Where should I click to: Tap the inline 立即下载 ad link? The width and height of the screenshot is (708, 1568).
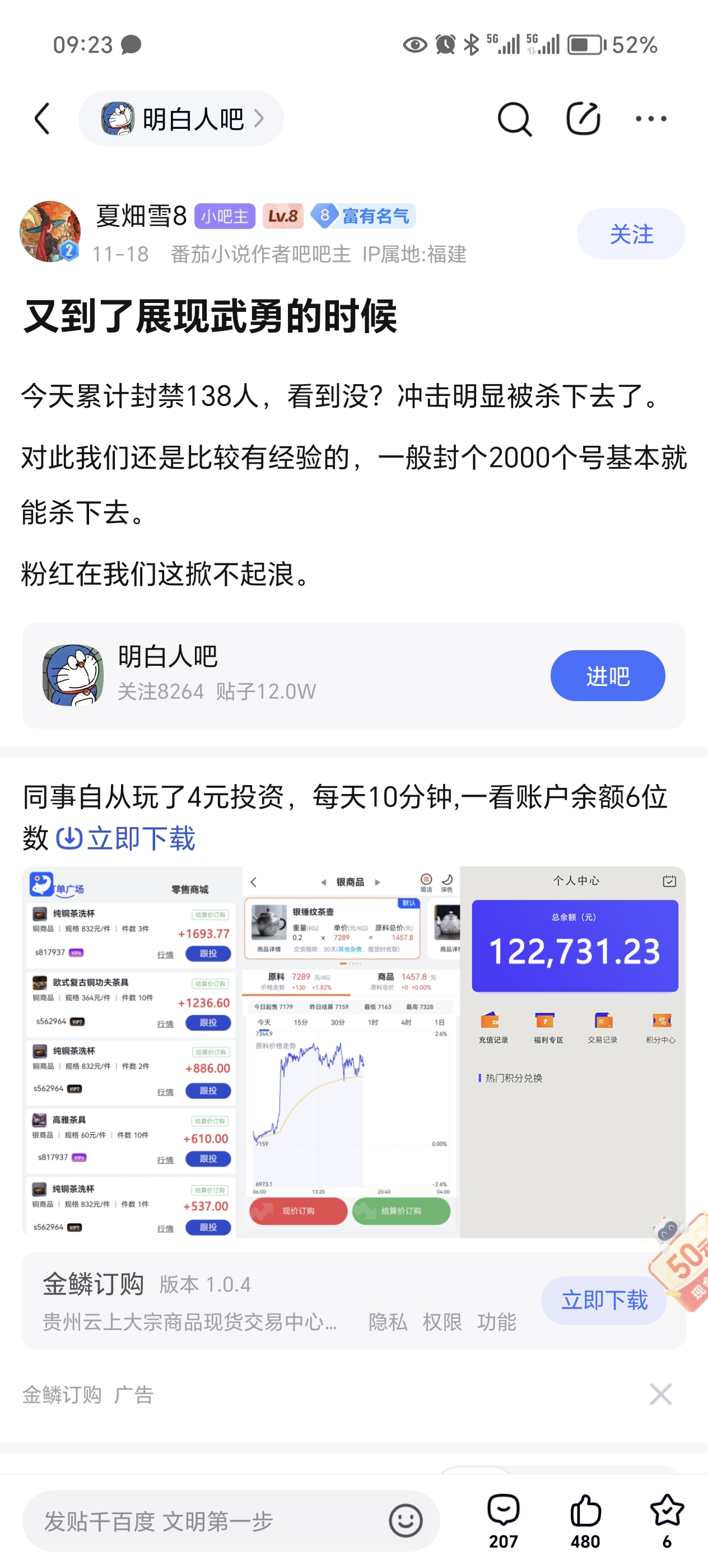[x=127, y=838]
